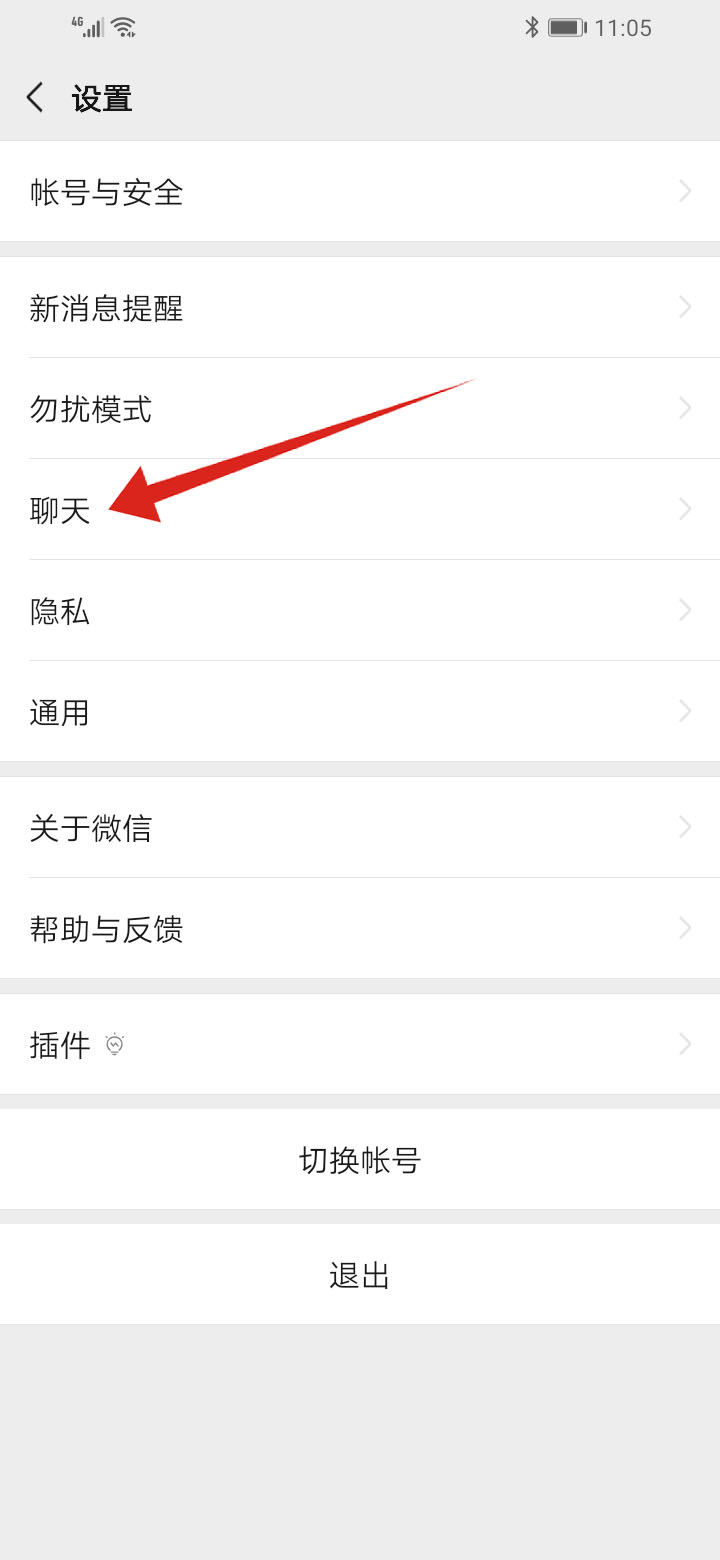Open 勿扰模式 settings
Viewport: 720px width, 1560px height.
pyautogui.click(x=360, y=409)
